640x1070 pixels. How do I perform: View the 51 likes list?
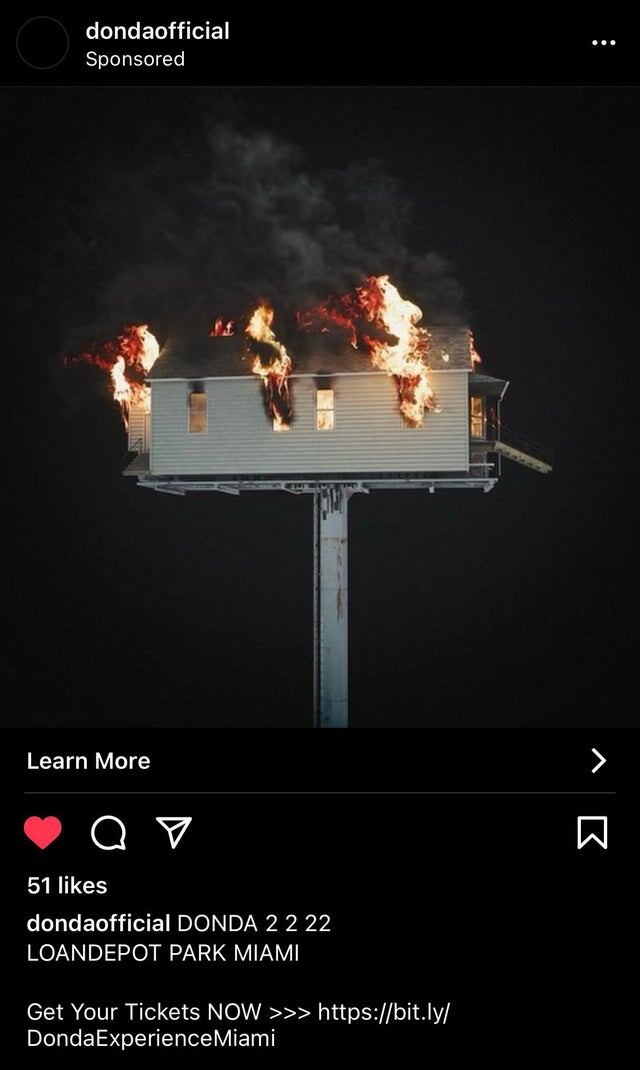pyautogui.click(x=67, y=885)
